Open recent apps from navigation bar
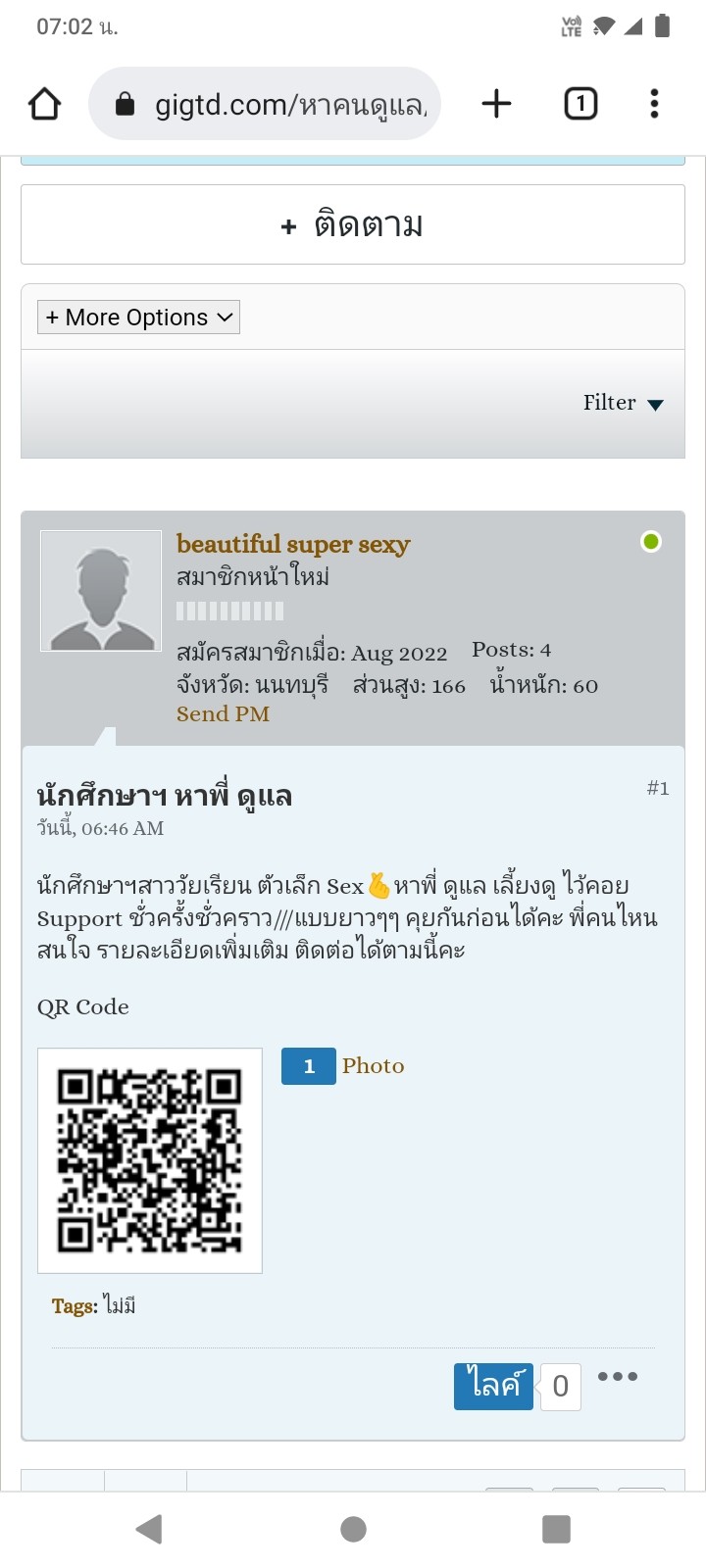706x1568 pixels. [556, 1529]
